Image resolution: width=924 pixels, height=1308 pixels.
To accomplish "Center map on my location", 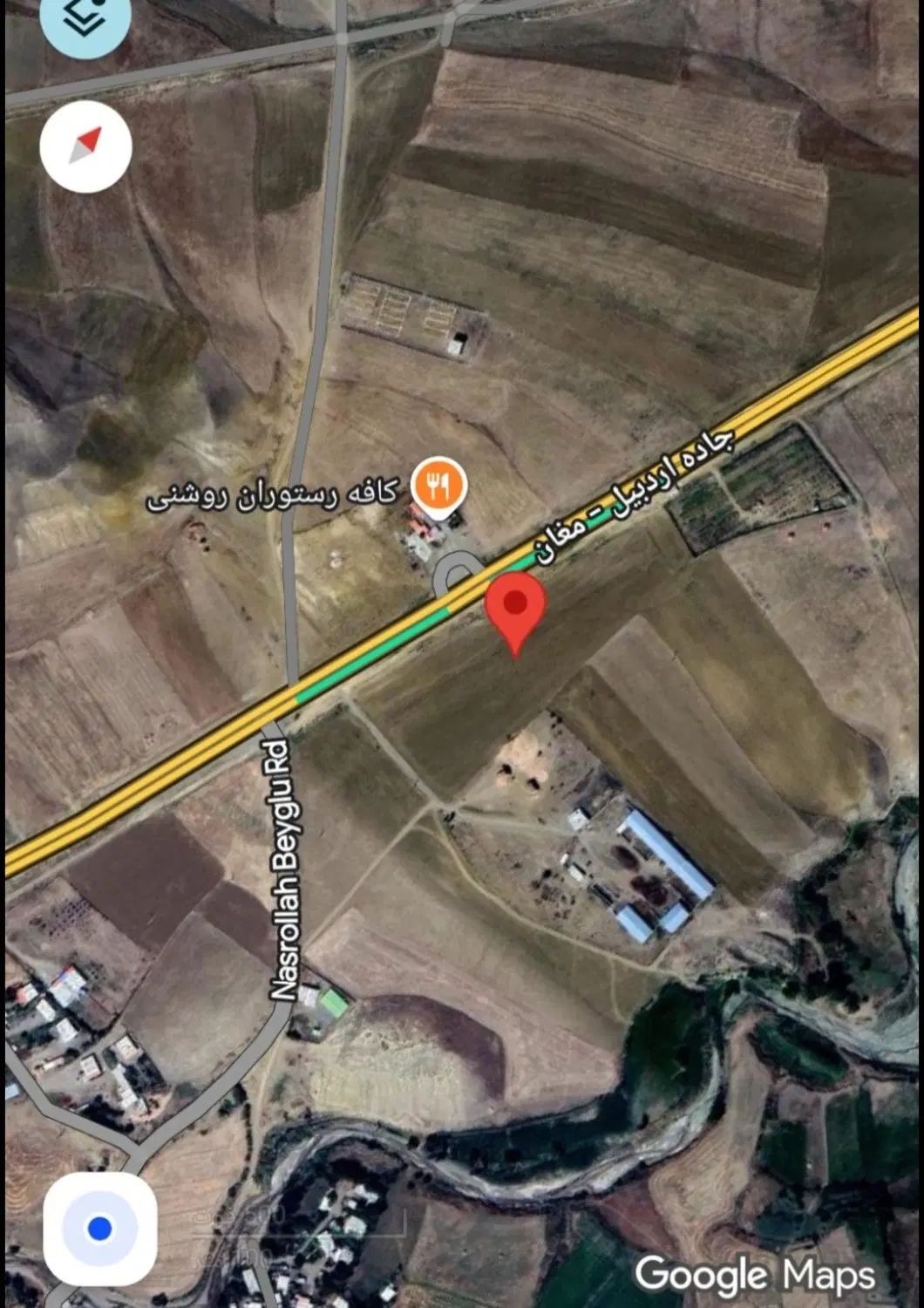I will point(100,1229).
